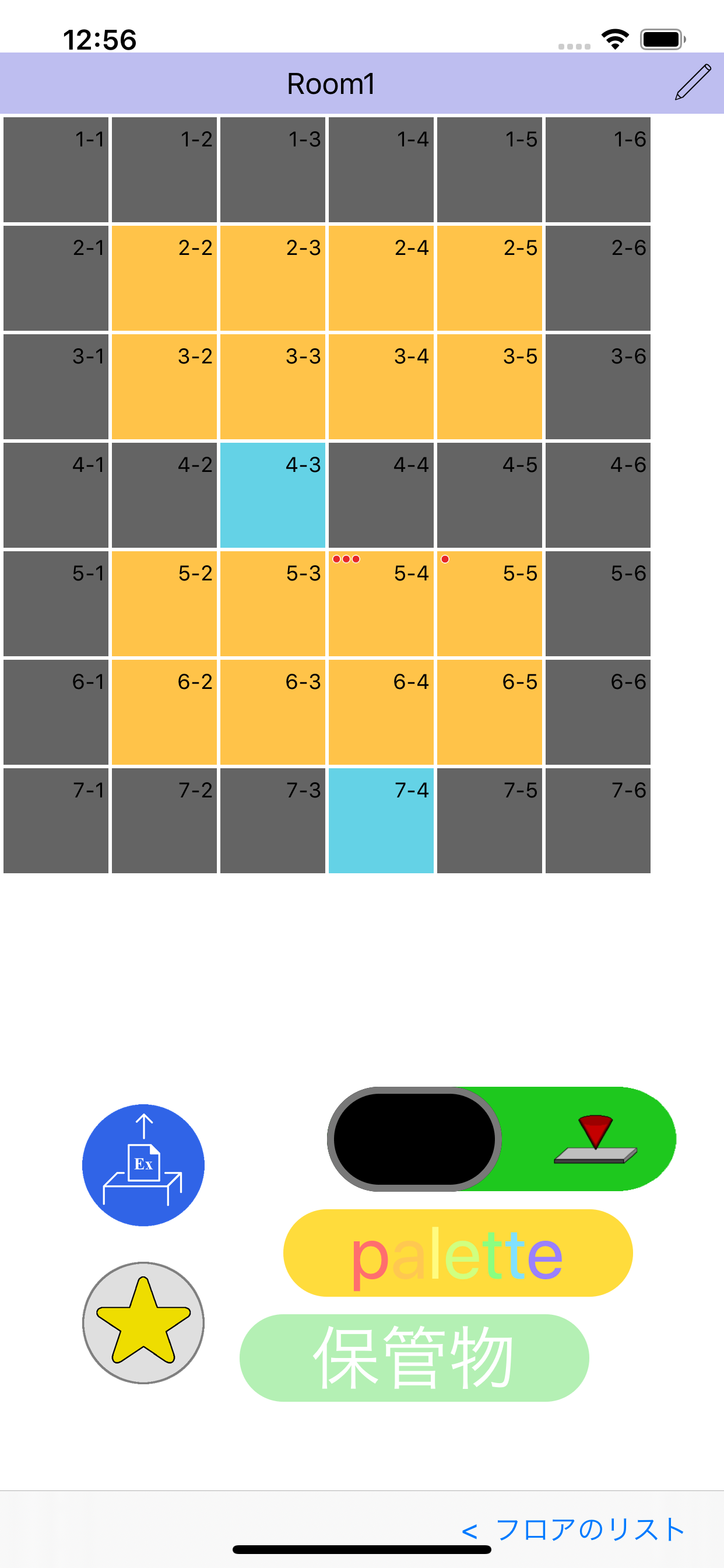The image size is (724, 1568).
Task: Select cell 2-2 in the grid
Action: tap(164, 278)
